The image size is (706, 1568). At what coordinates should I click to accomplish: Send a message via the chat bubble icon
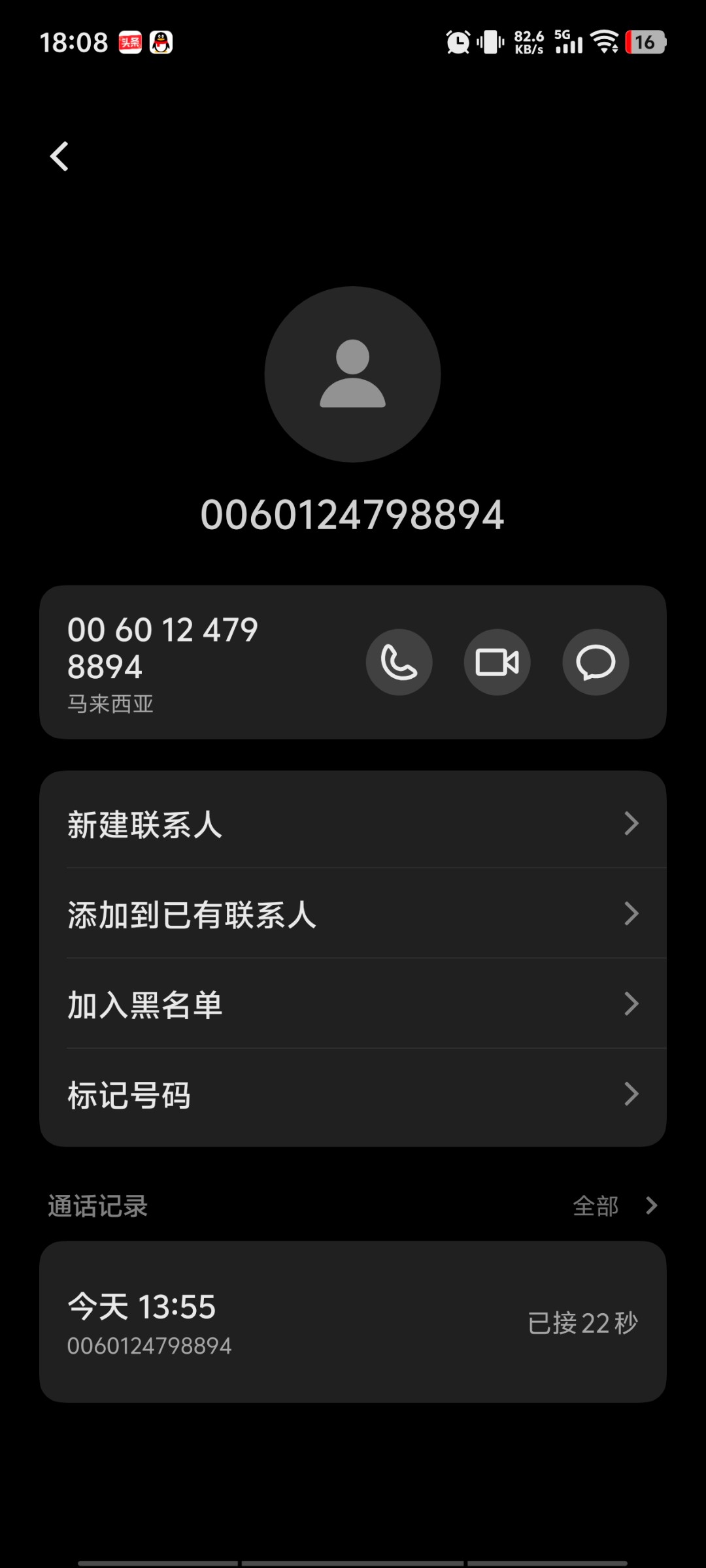(596, 662)
